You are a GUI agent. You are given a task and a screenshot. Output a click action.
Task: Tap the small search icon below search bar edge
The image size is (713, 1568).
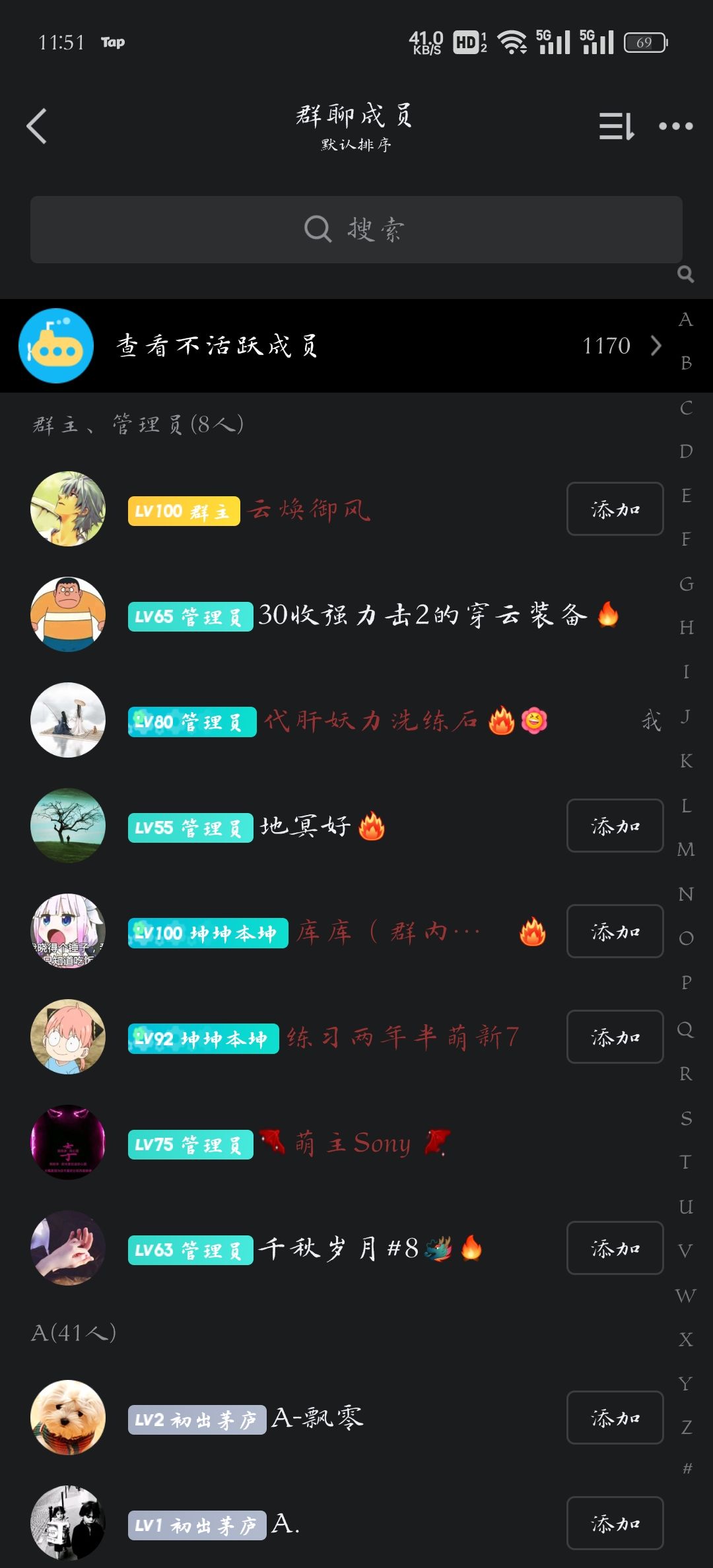pos(685,274)
